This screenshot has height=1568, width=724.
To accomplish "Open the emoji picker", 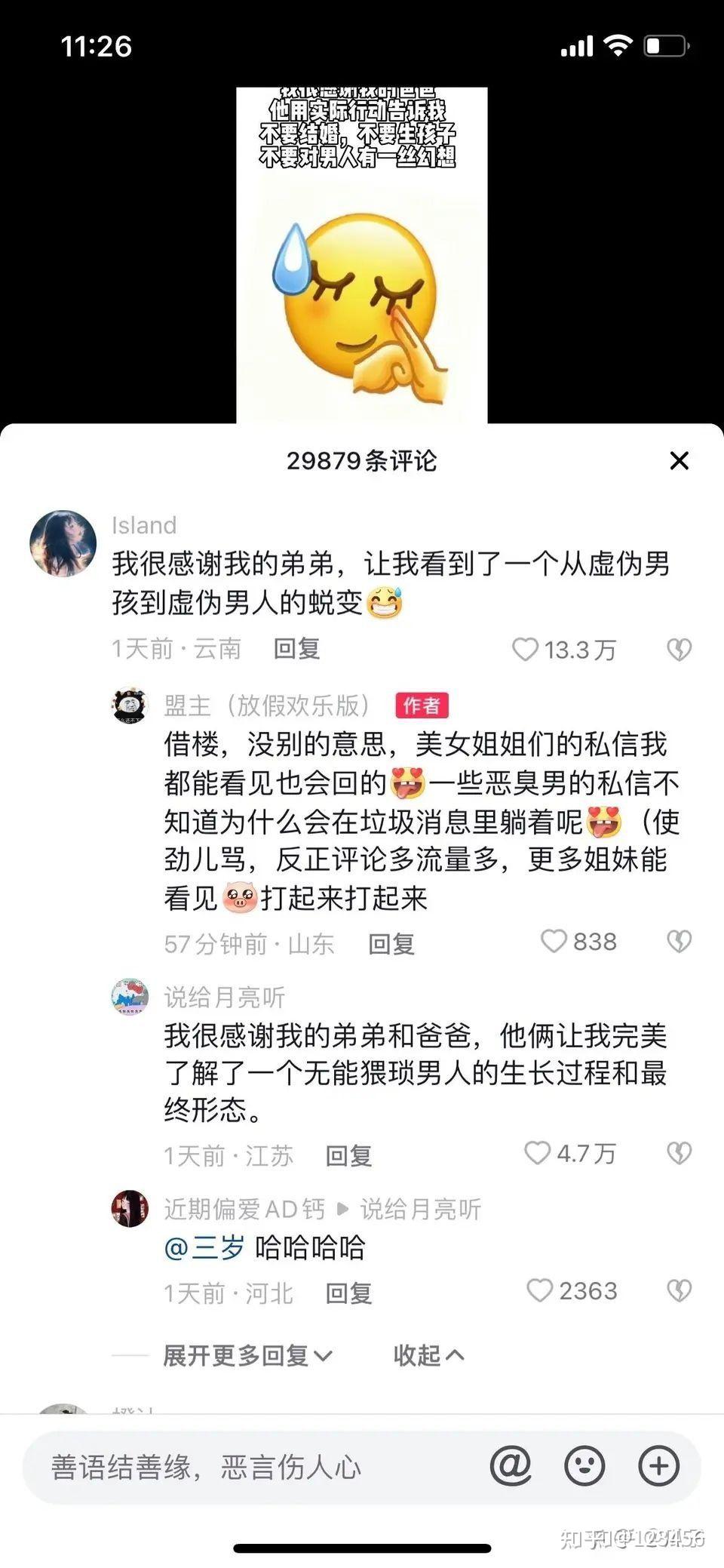I will coord(584,1466).
